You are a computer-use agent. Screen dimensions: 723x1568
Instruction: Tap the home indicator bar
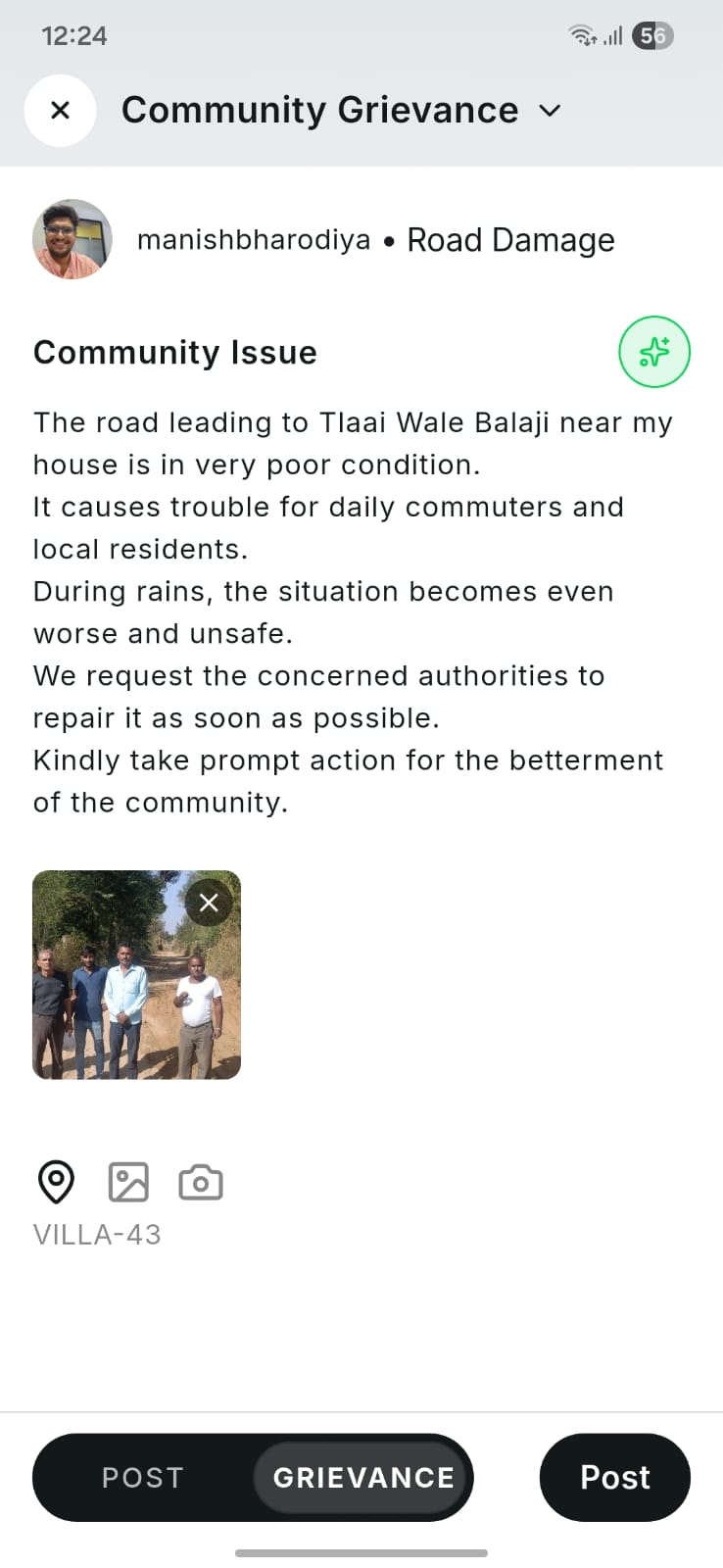[x=361, y=1552]
